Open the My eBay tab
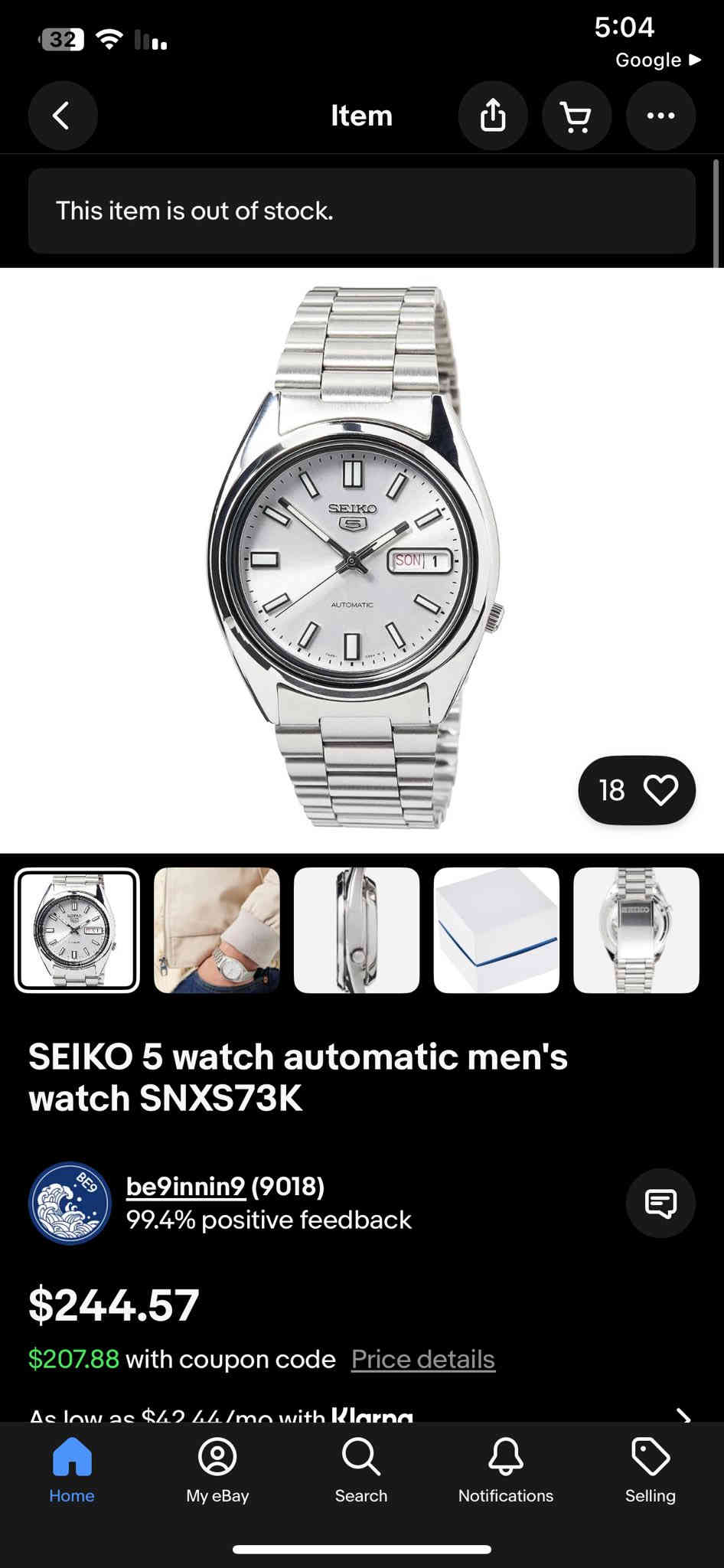This screenshot has height=1568, width=724. 217,1471
